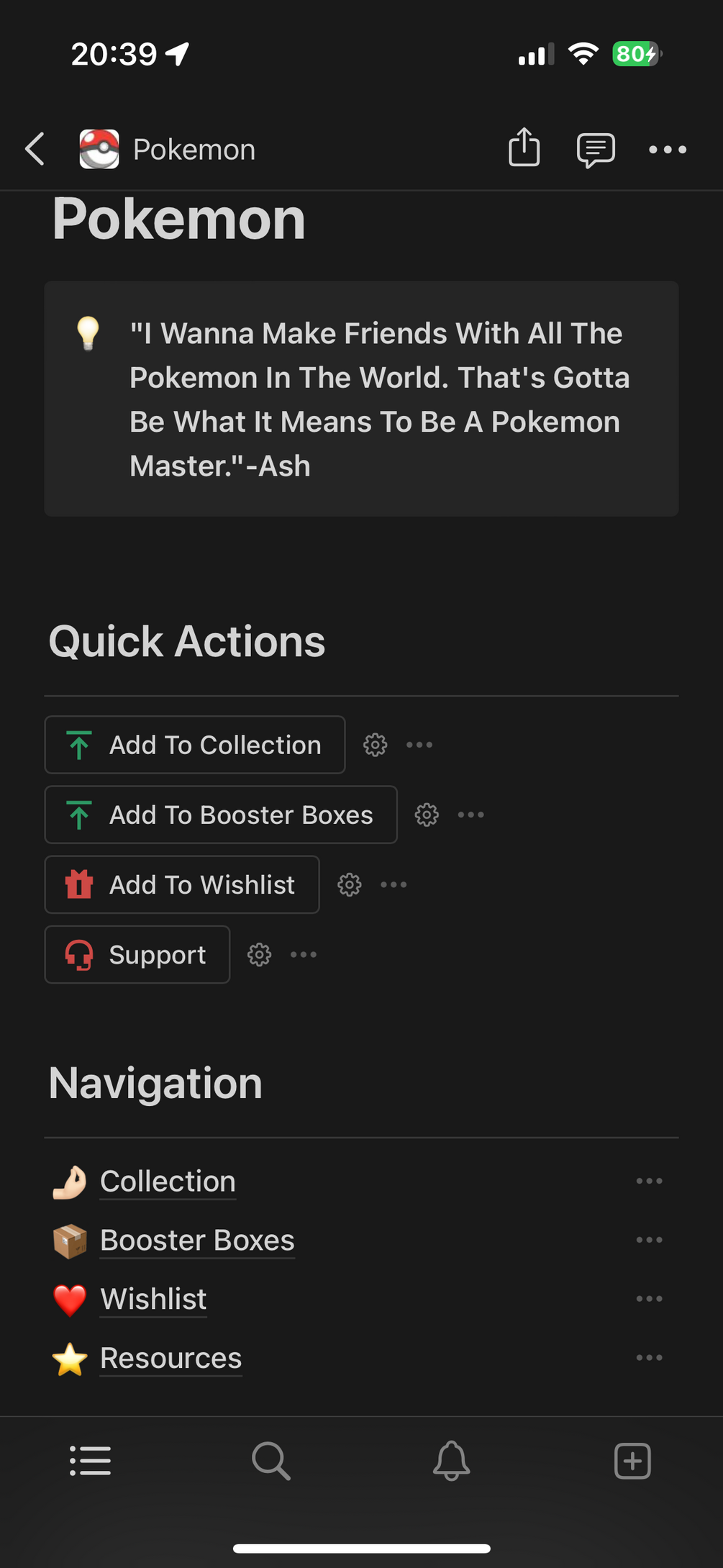Tap the Support button
Image resolution: width=723 pixels, height=1568 pixels.
137,954
